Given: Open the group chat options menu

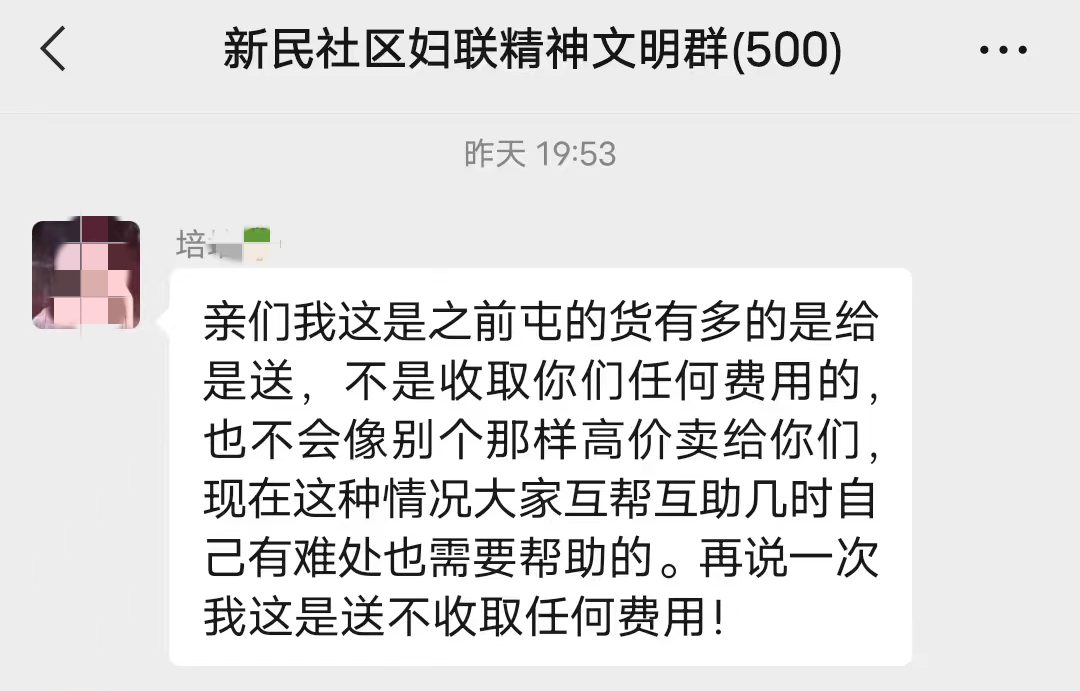Looking at the screenshot, I should [x=1003, y=50].
